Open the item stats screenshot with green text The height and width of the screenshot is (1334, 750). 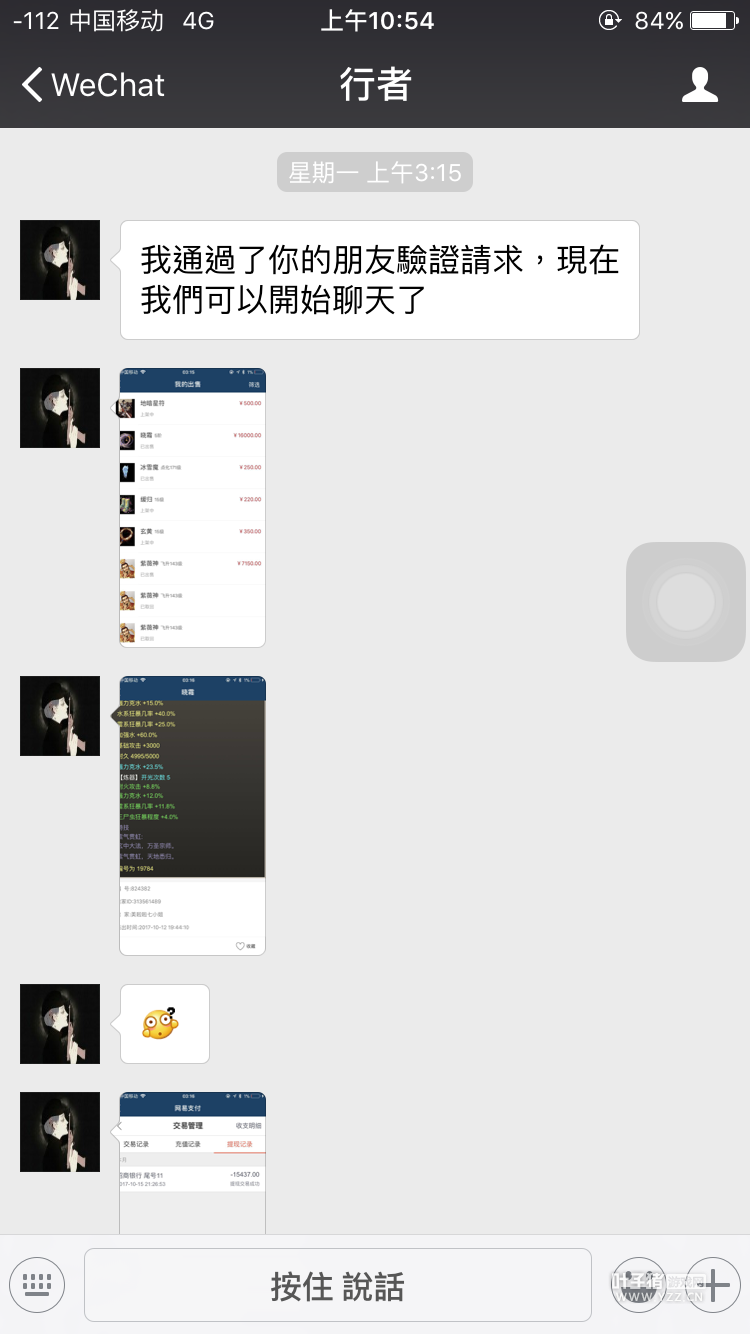pos(192,815)
